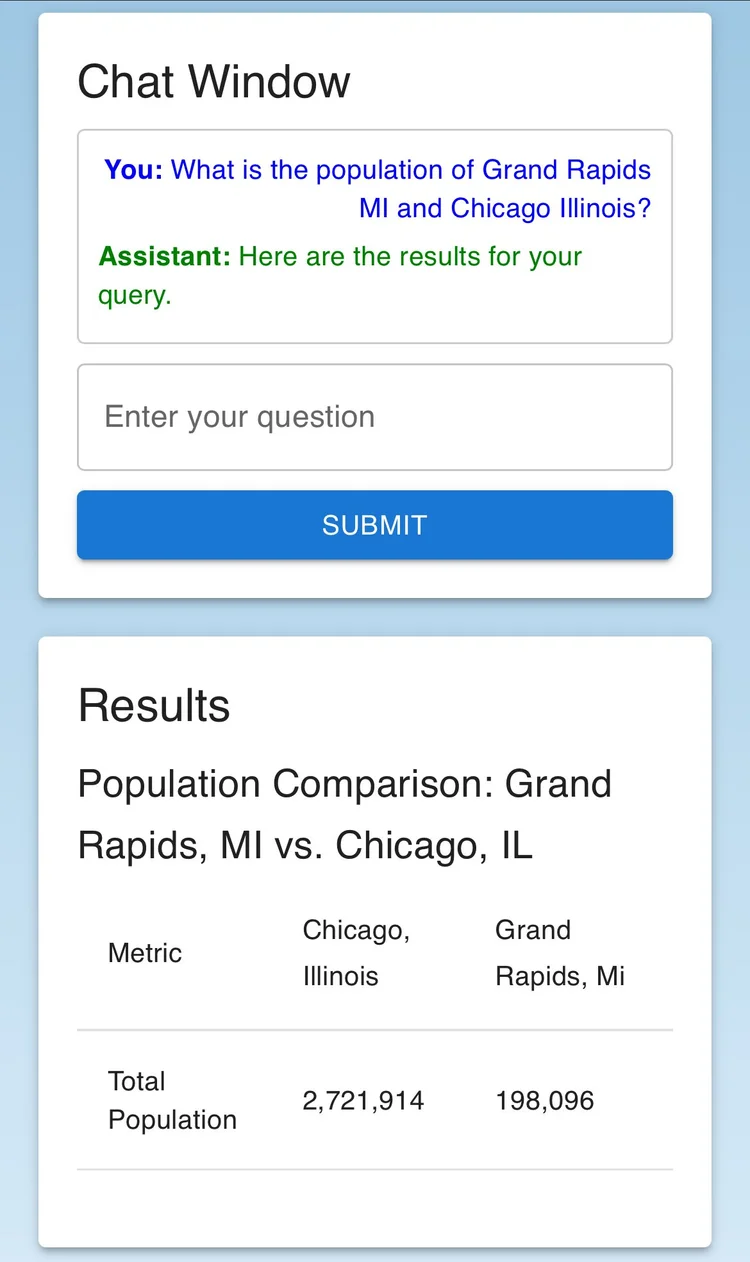Click the placeholder text Enter your question
Screen dimensions: 750x1262
point(238,417)
